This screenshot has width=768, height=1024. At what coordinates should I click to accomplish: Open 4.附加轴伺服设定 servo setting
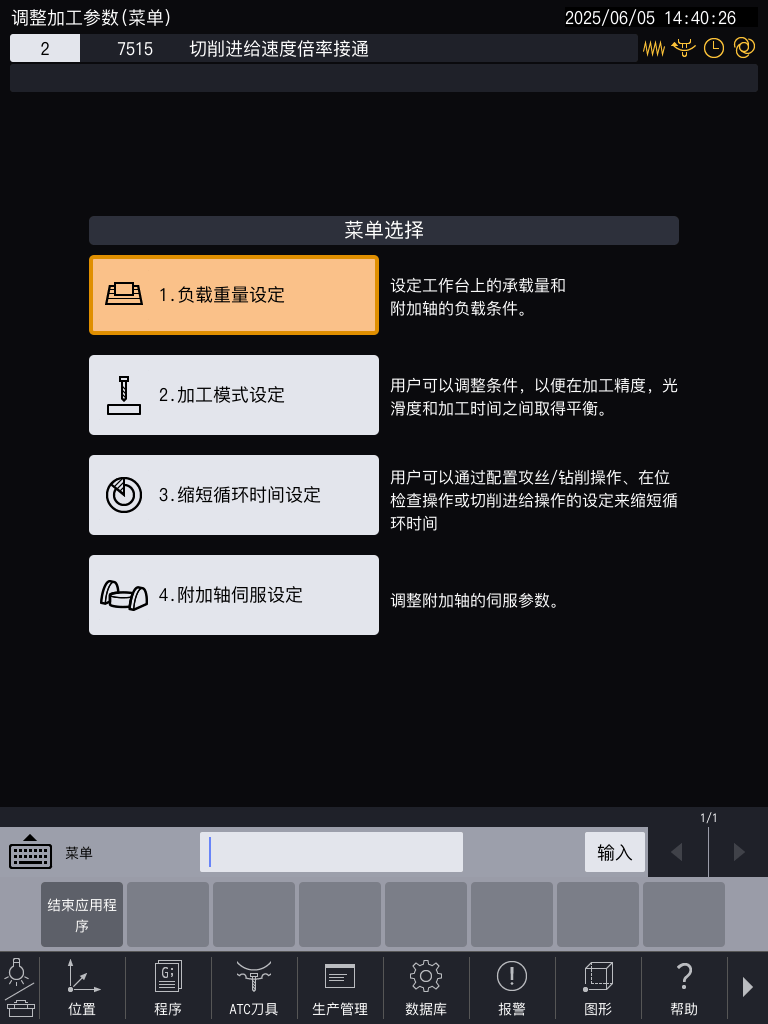pos(233,595)
